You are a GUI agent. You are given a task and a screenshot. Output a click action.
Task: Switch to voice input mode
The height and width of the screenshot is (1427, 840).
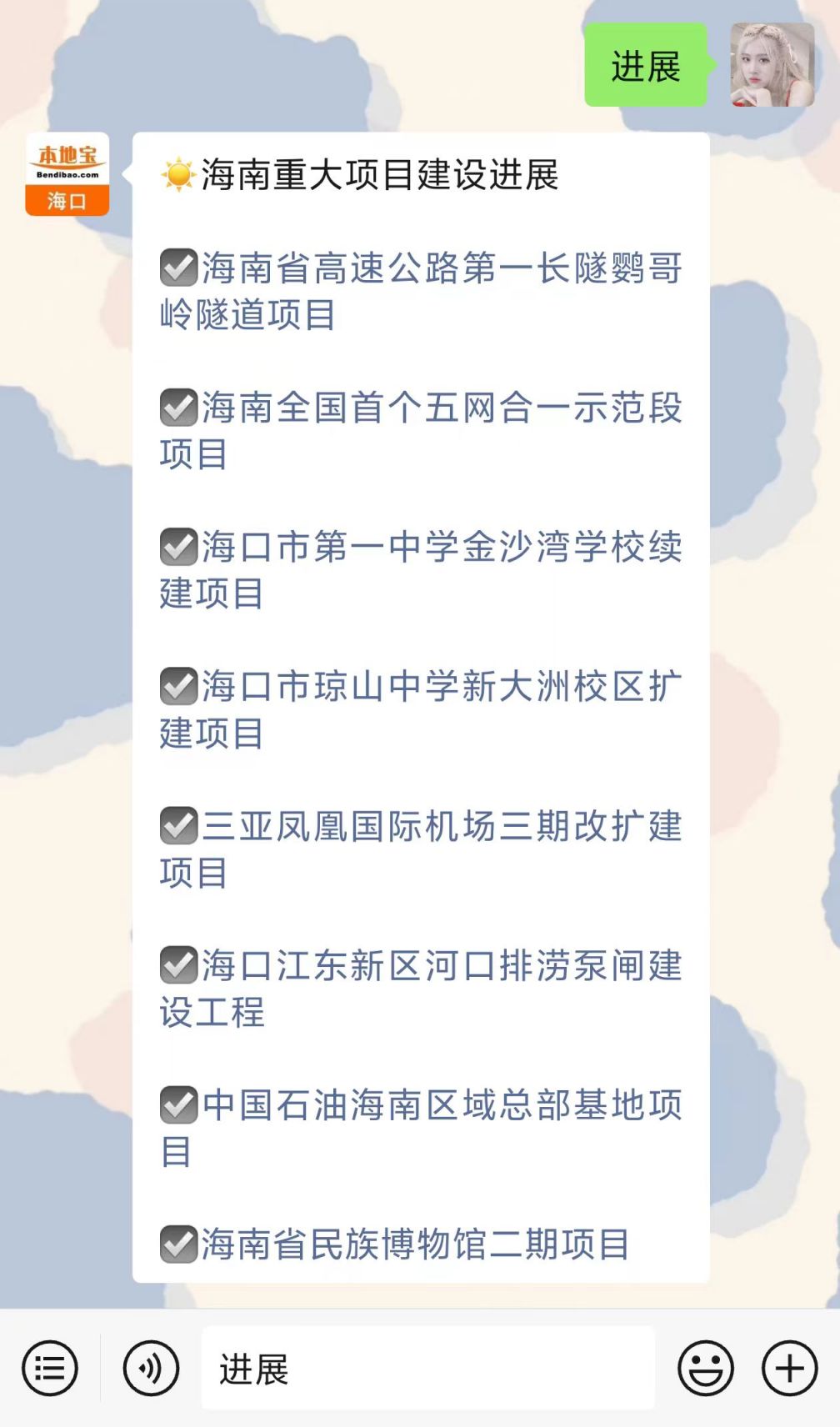pyautogui.click(x=151, y=1368)
